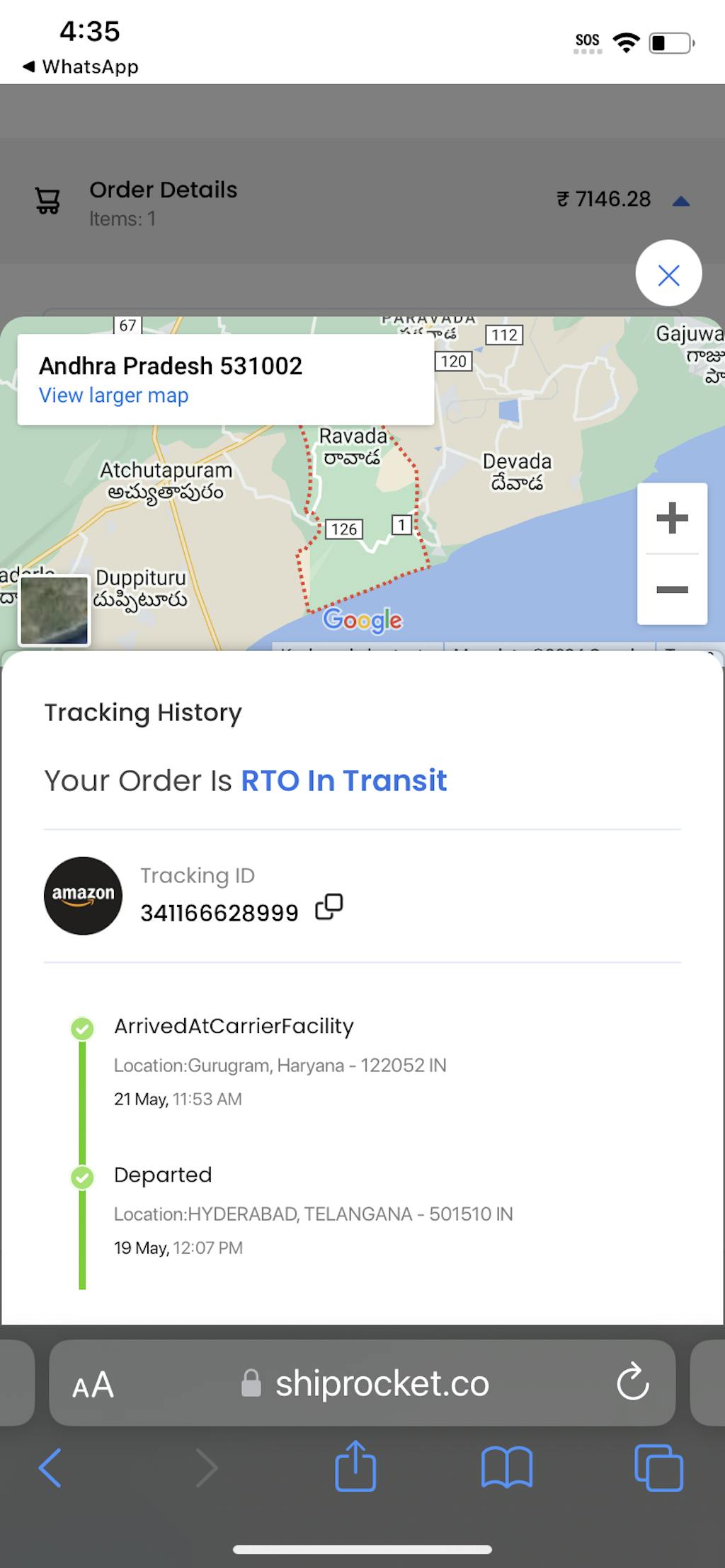Show all open Safari tabs

tap(658, 1468)
